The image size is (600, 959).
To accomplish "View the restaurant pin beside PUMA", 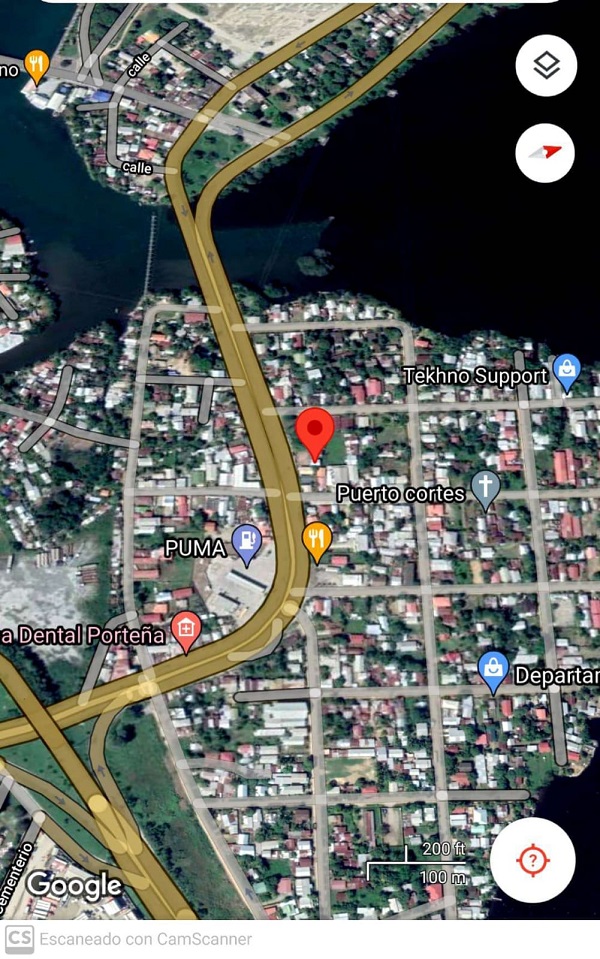I will (x=317, y=541).
